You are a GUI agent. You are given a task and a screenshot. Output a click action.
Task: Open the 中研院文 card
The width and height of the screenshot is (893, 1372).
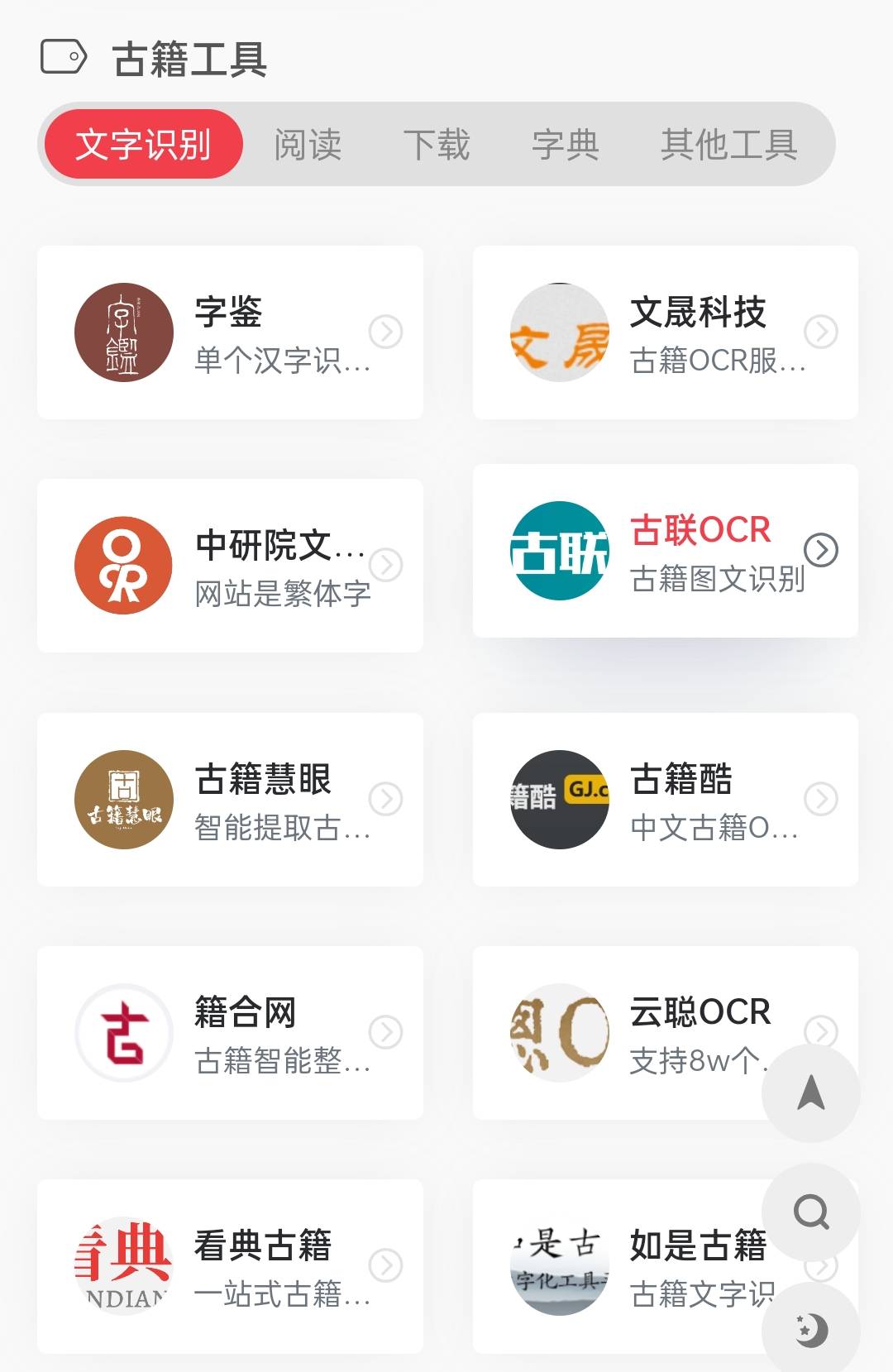click(x=230, y=566)
